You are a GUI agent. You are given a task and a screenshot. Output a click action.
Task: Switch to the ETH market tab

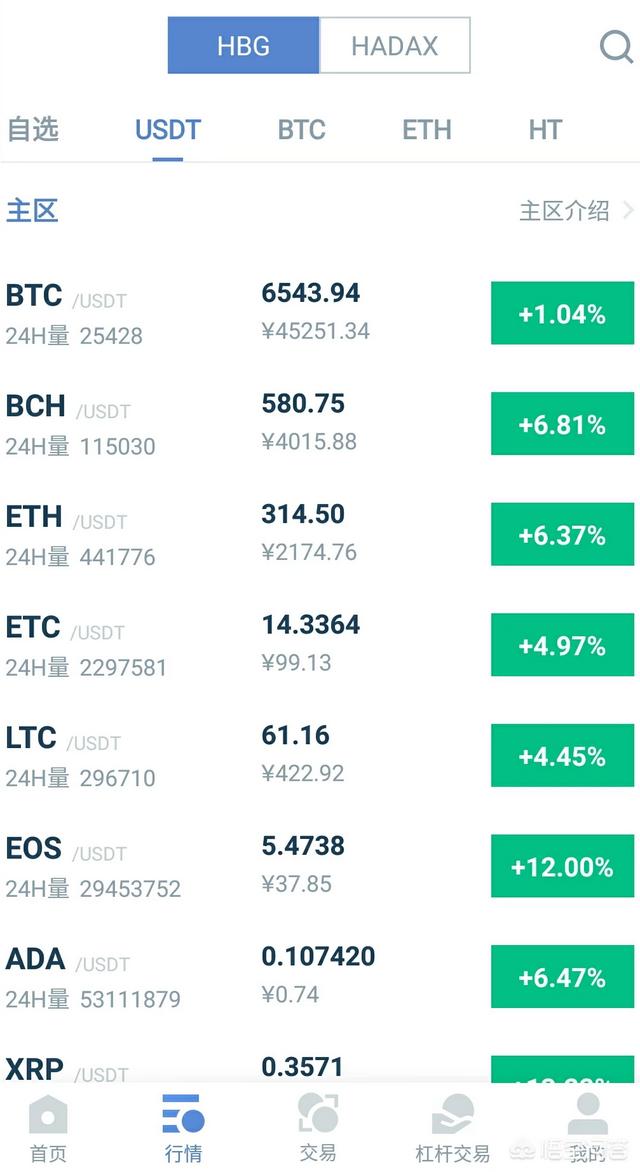coord(427,130)
